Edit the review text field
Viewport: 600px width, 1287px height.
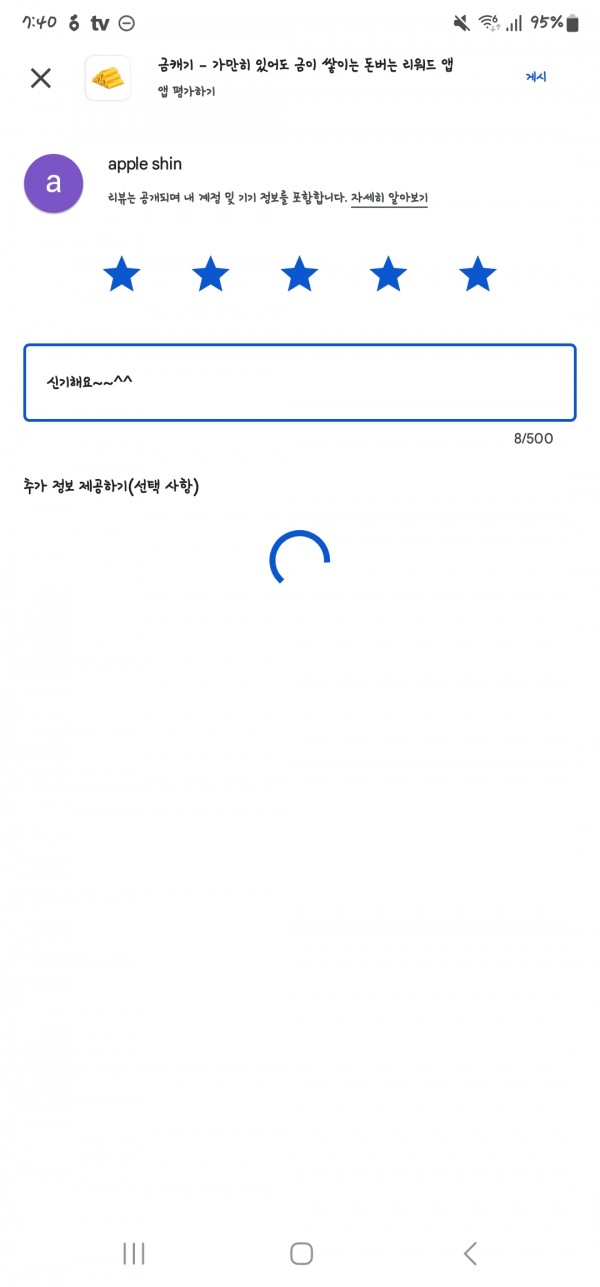[300, 382]
